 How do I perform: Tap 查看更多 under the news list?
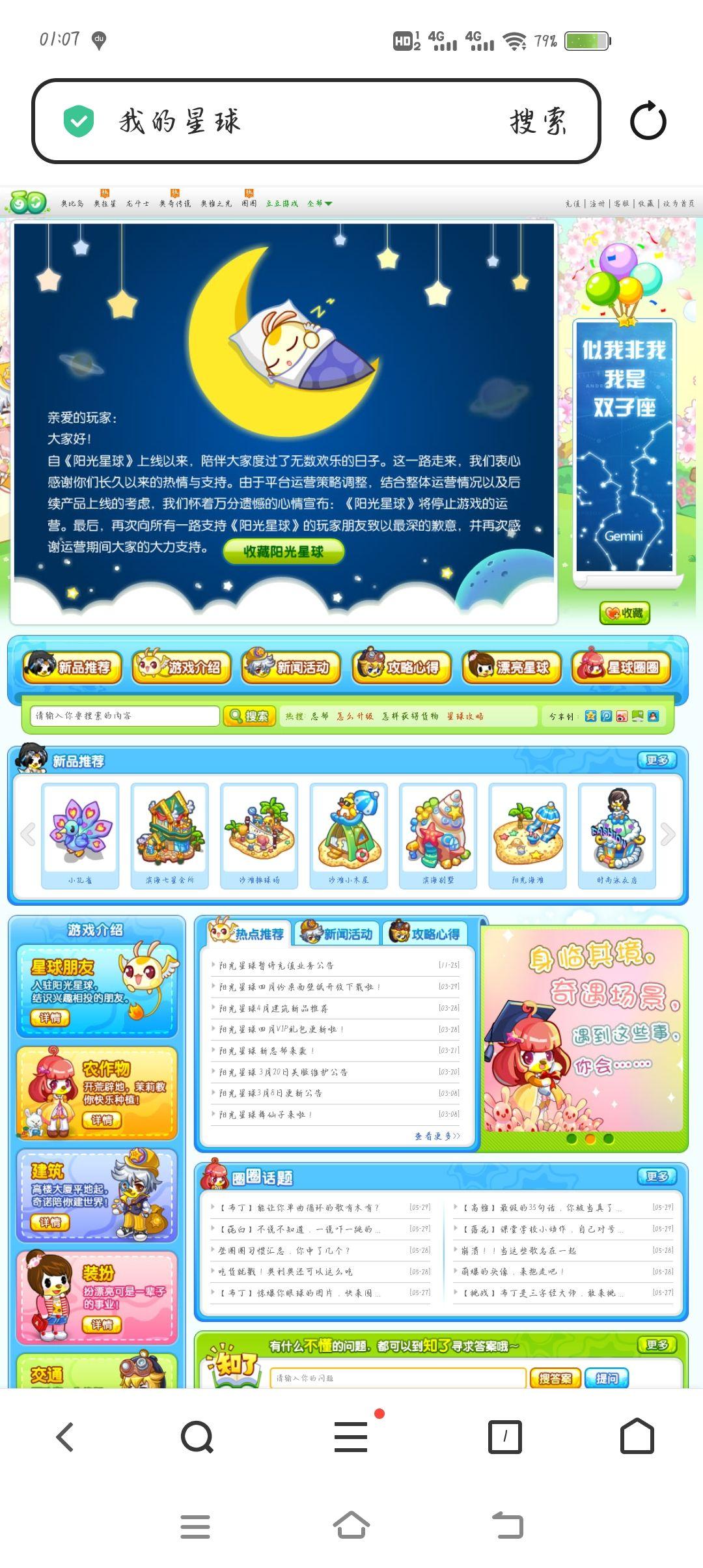click(x=437, y=1136)
